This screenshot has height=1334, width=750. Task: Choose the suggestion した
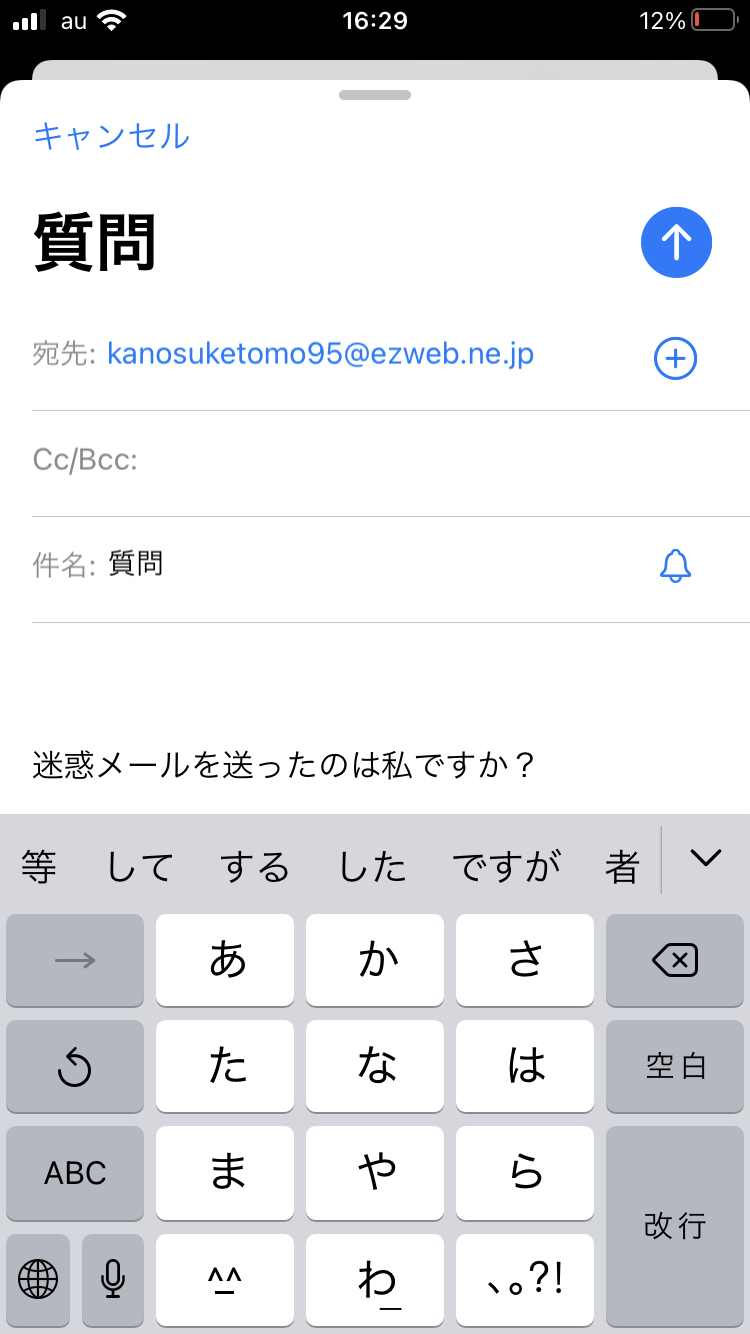point(372,866)
